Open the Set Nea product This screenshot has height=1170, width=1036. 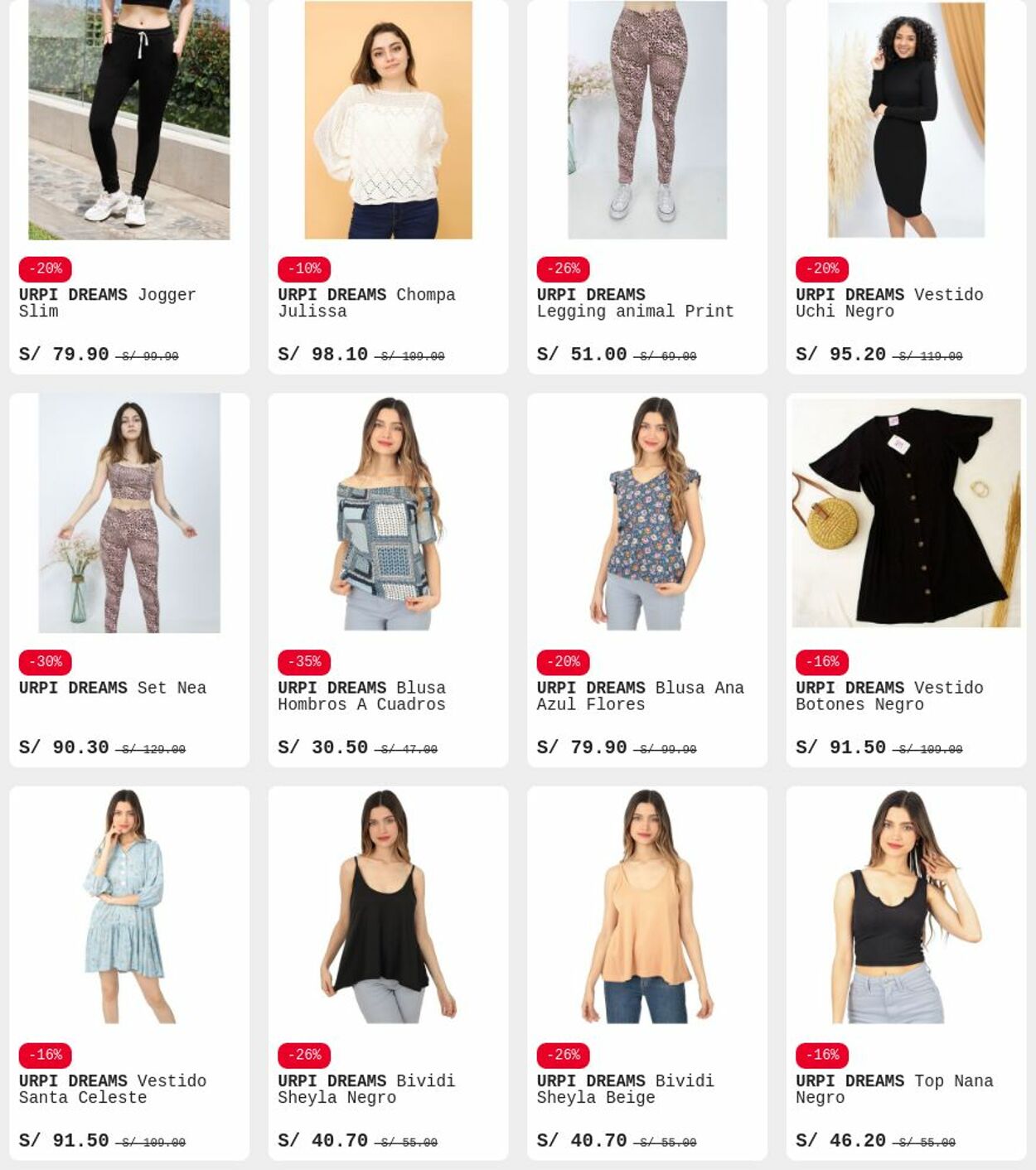coord(129,514)
